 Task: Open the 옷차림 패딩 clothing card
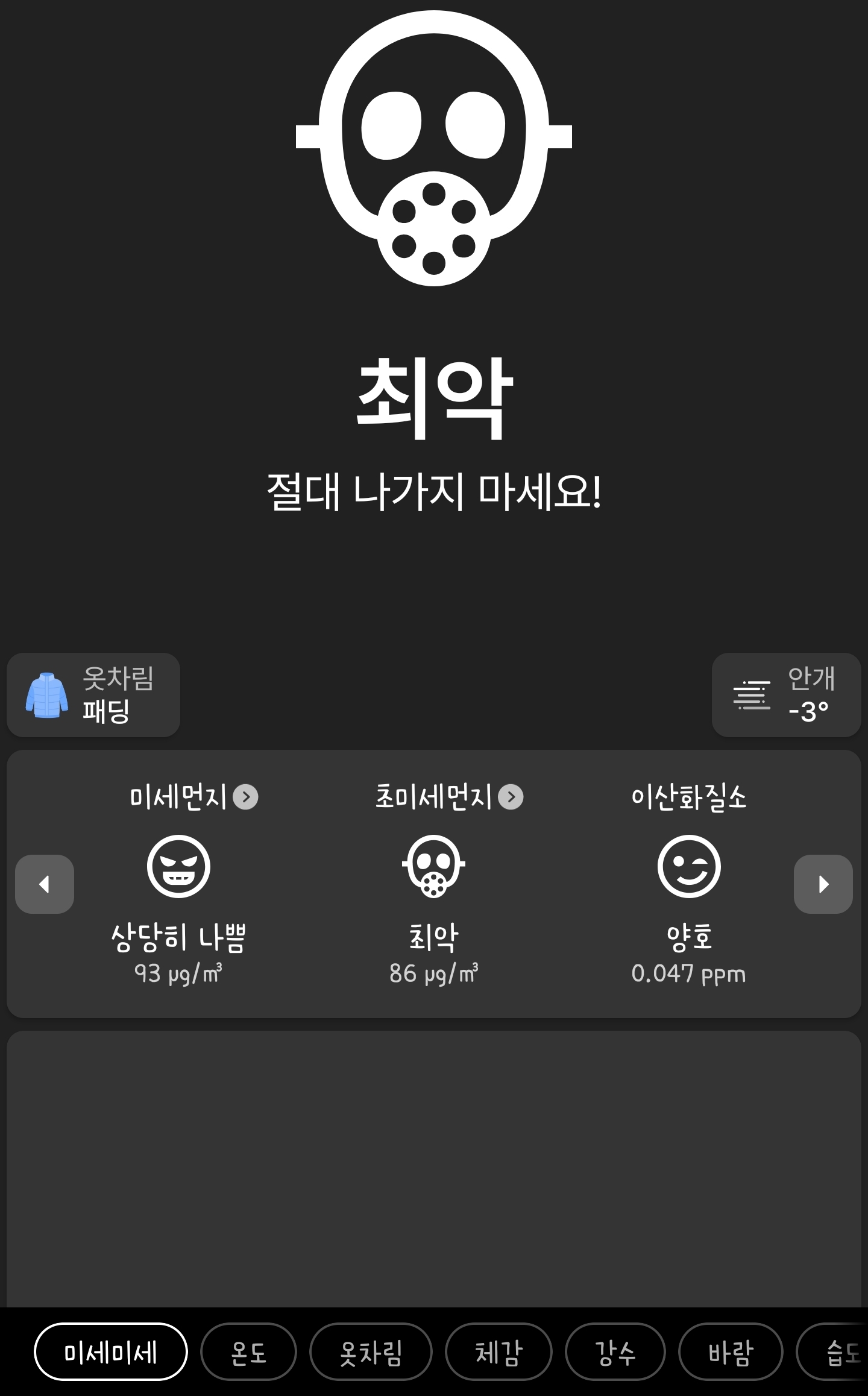(x=93, y=695)
